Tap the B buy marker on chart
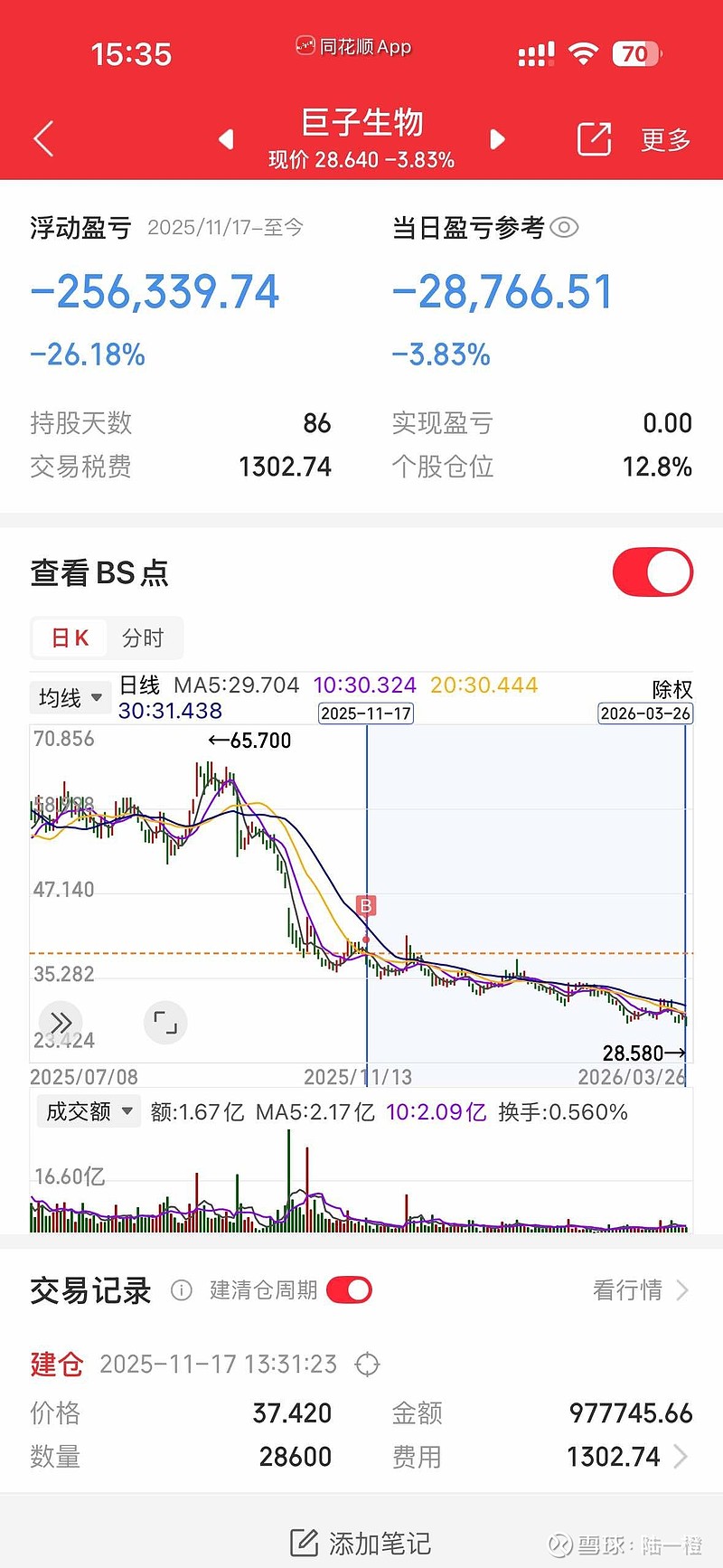723x1568 pixels. coord(366,905)
